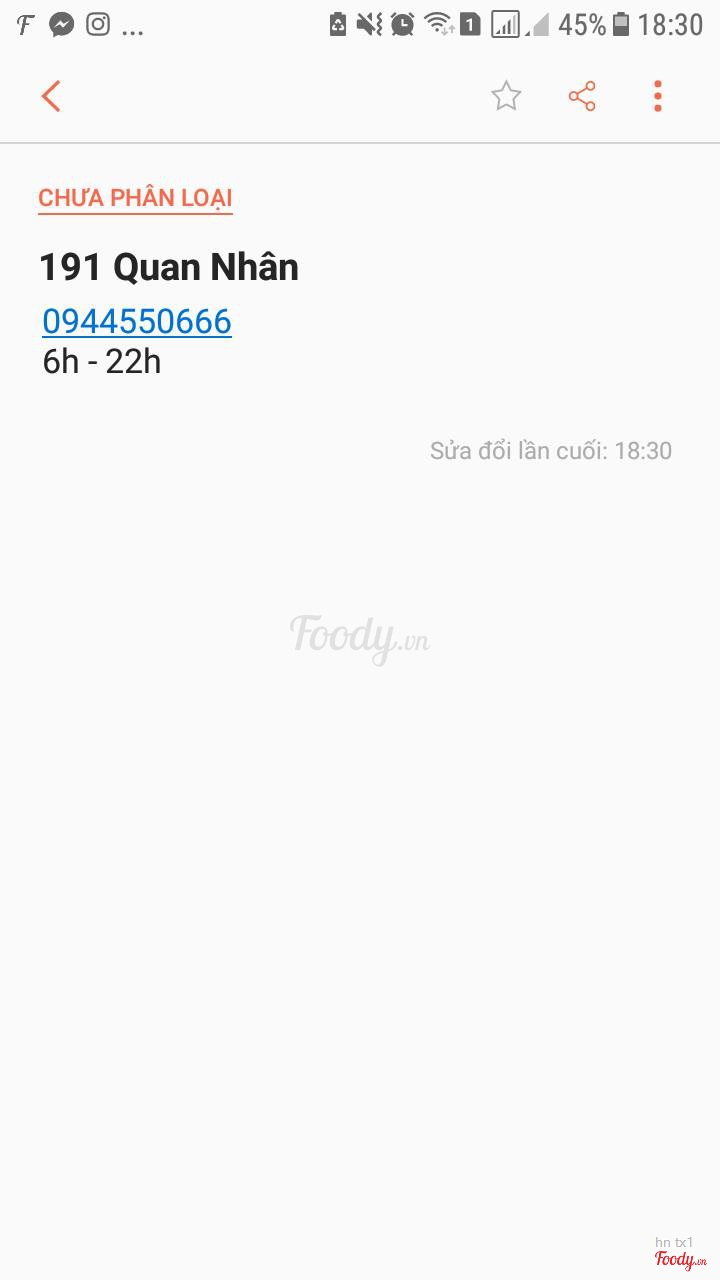Mark this note as favorite with the star

pos(506,96)
